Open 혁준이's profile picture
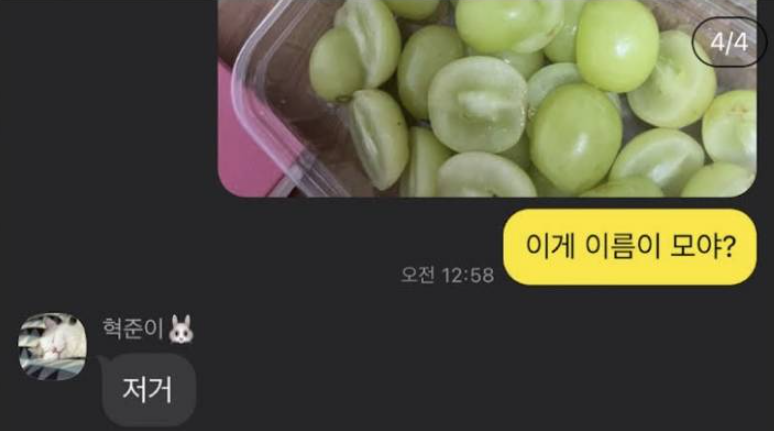Screen dimensions: 774x431 (x=52, y=347)
